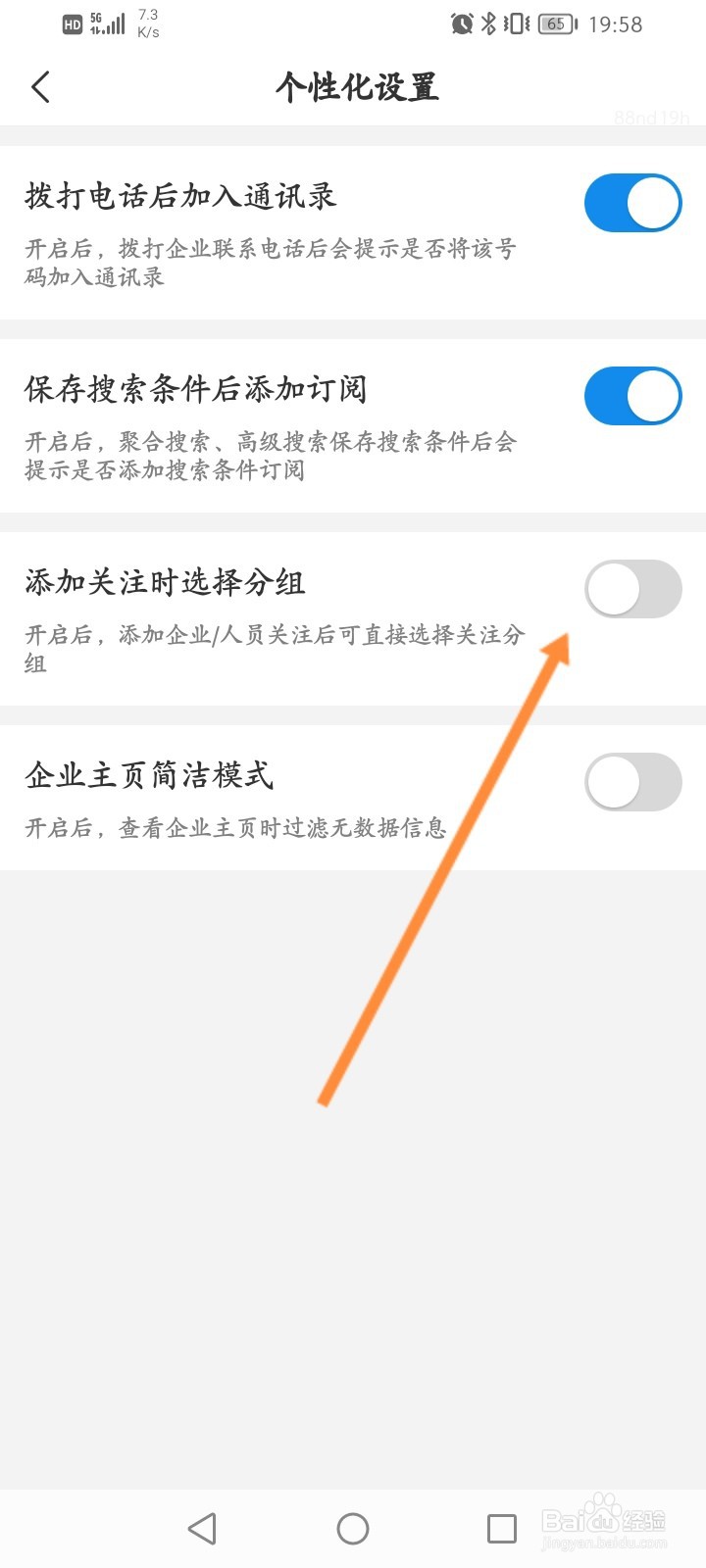The image size is (706, 1568).
Task: Tap the navigation back triangle
Action: 202,1527
